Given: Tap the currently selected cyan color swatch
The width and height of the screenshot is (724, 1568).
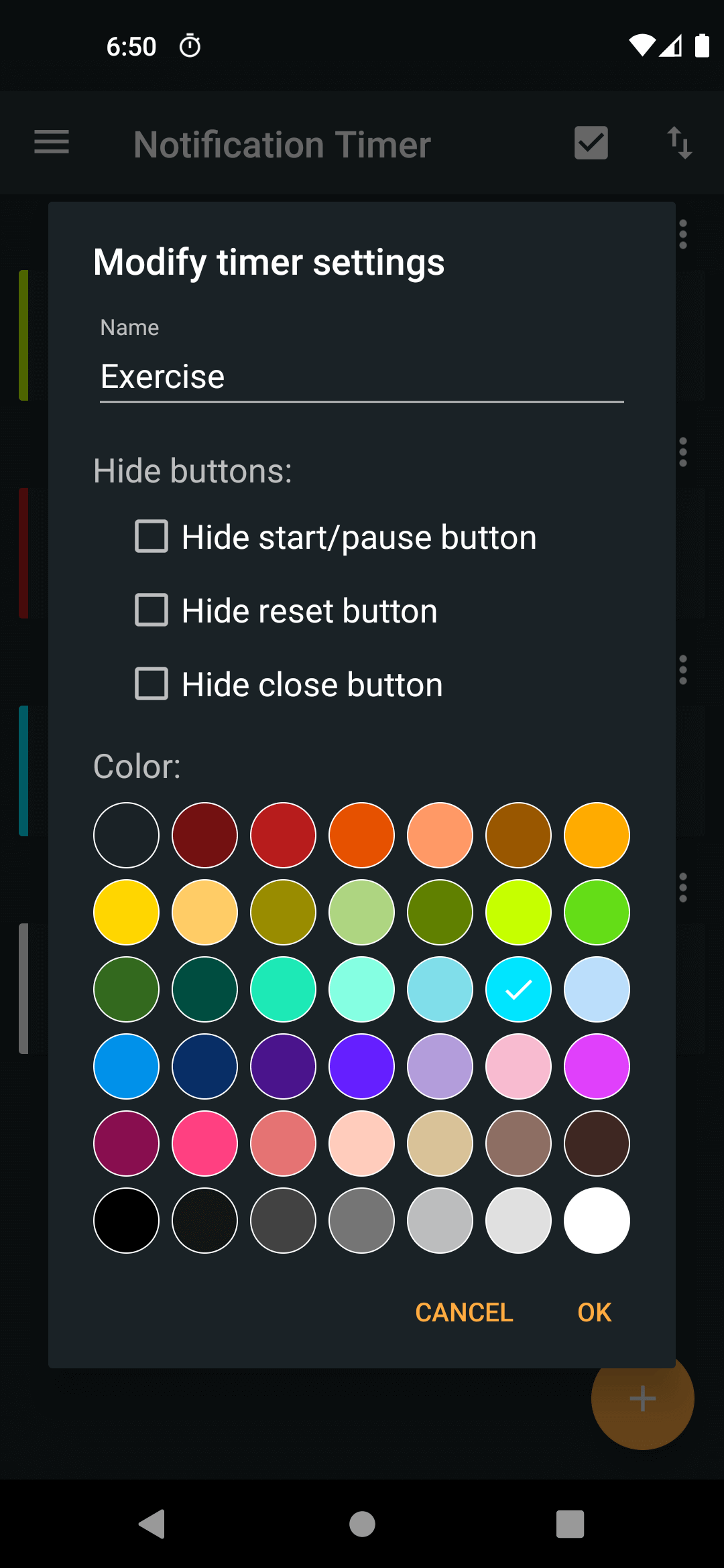Looking at the screenshot, I should (518, 989).
